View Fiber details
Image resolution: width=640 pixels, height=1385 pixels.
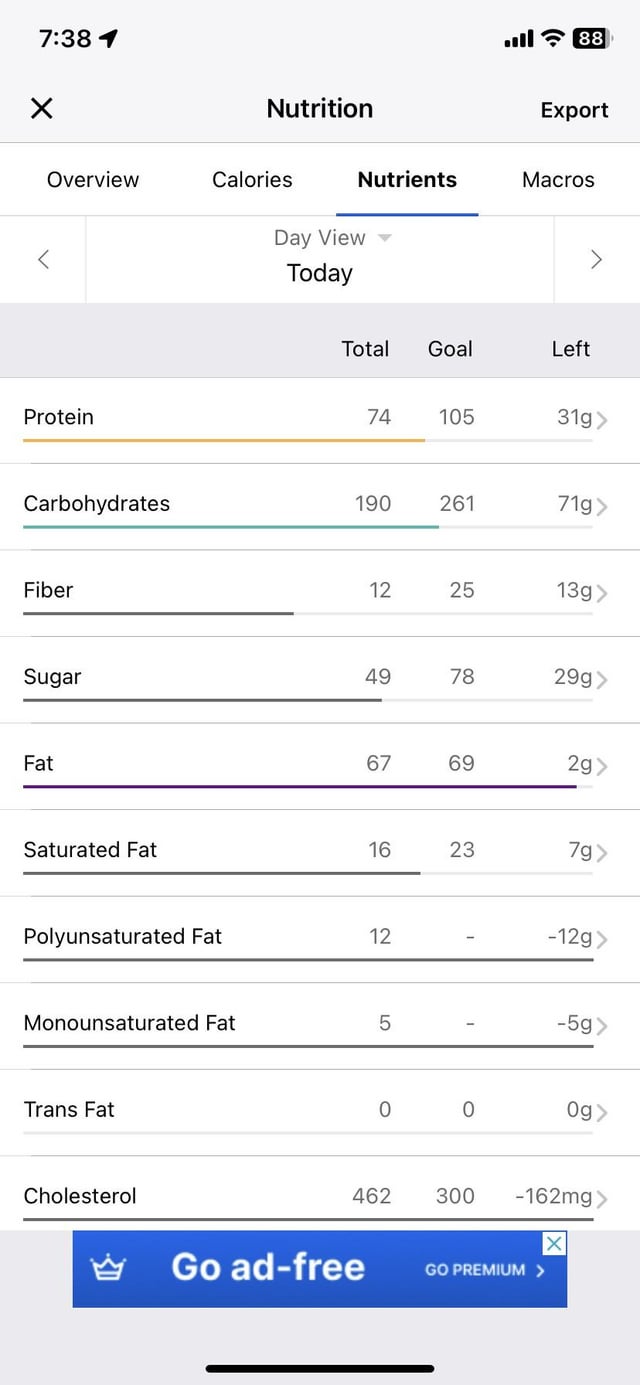(x=320, y=593)
